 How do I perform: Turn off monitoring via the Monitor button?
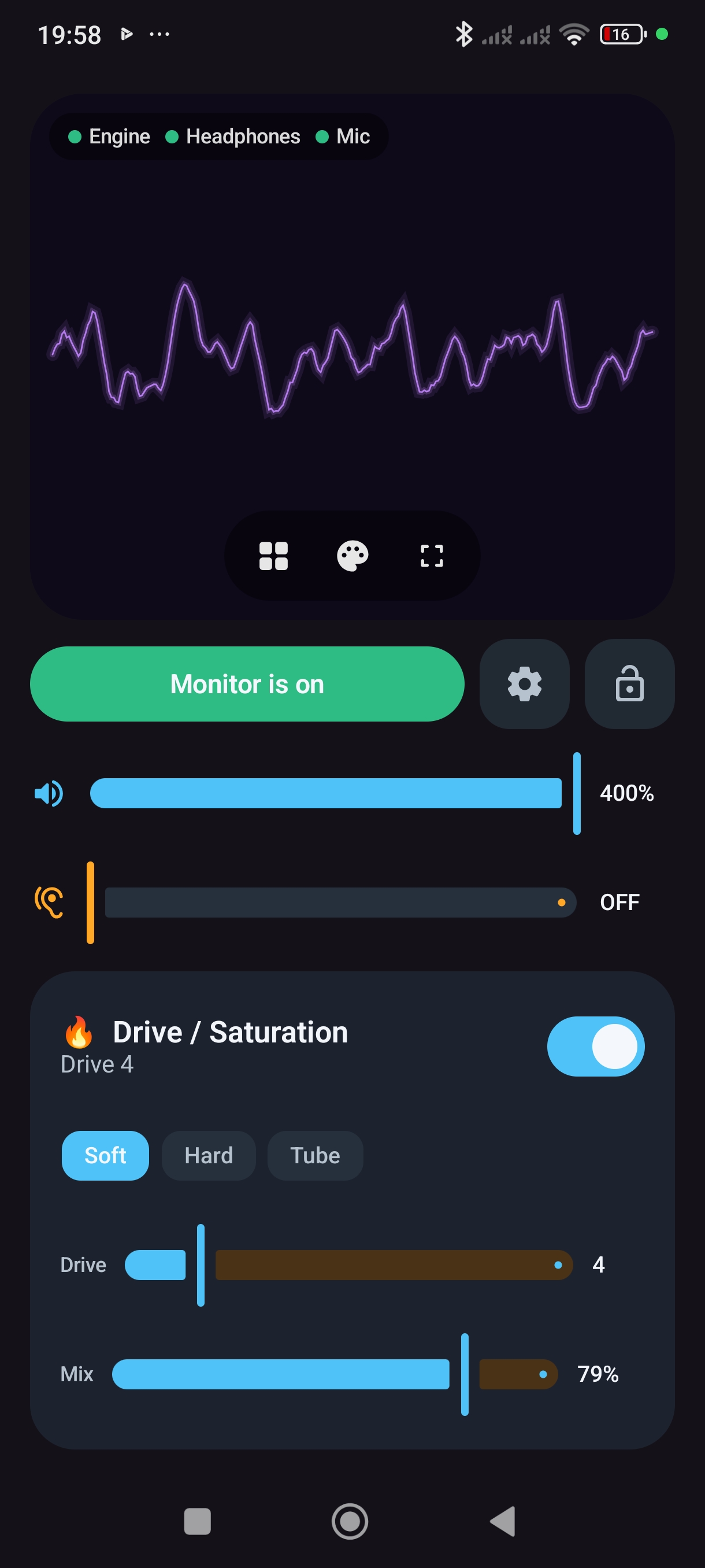coord(246,684)
